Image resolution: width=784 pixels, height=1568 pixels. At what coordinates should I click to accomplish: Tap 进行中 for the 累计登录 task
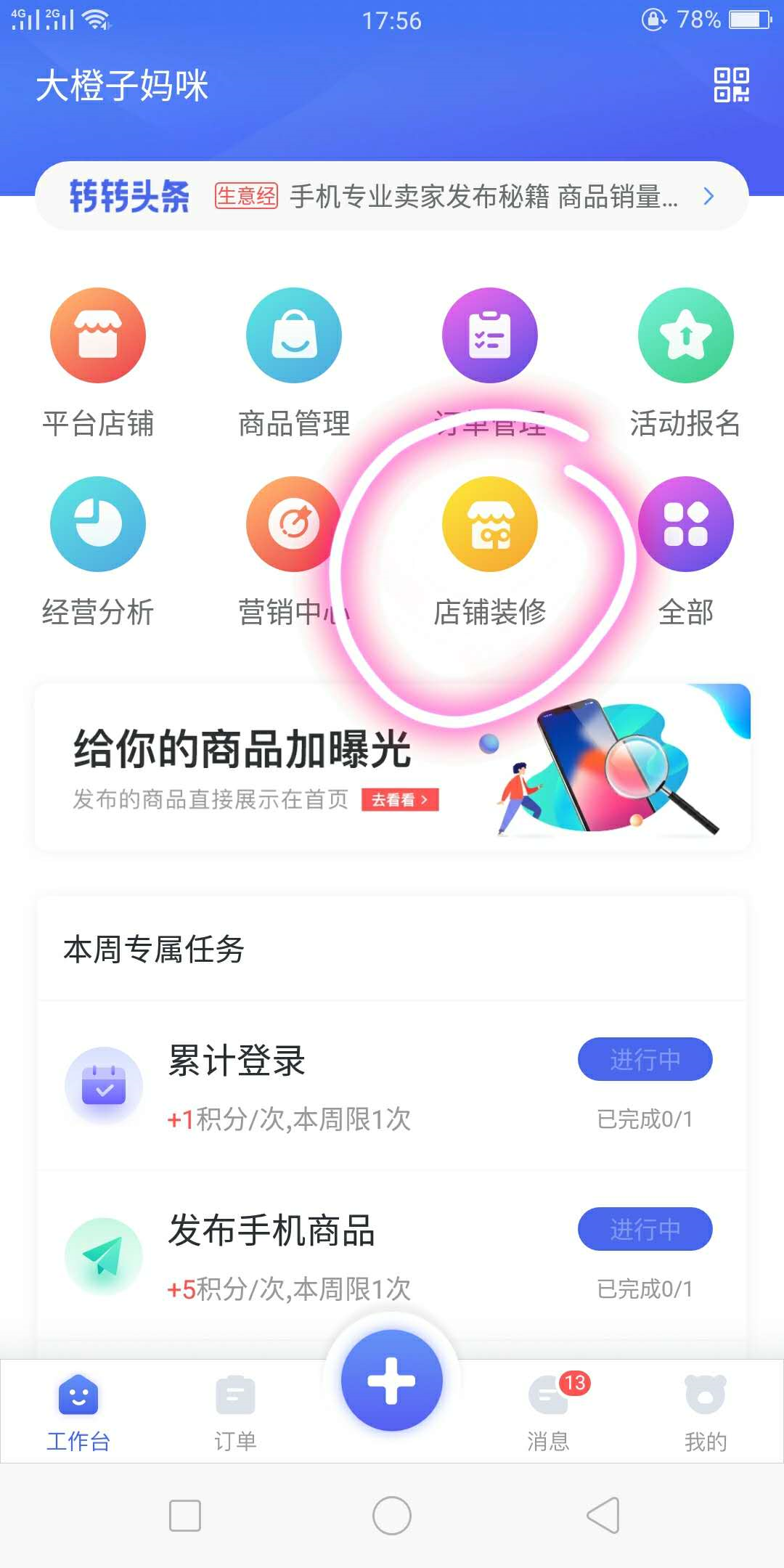(645, 1059)
